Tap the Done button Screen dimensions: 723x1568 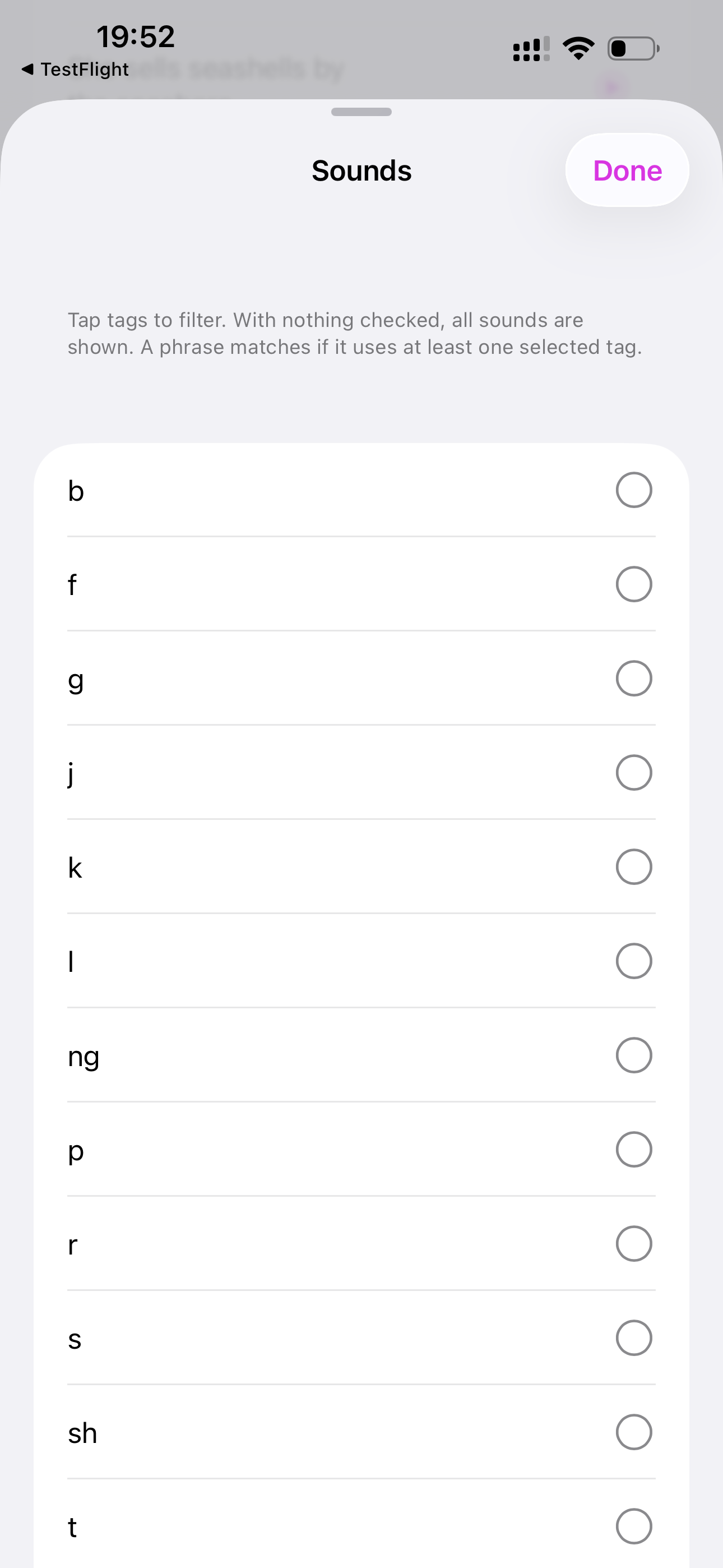627,171
